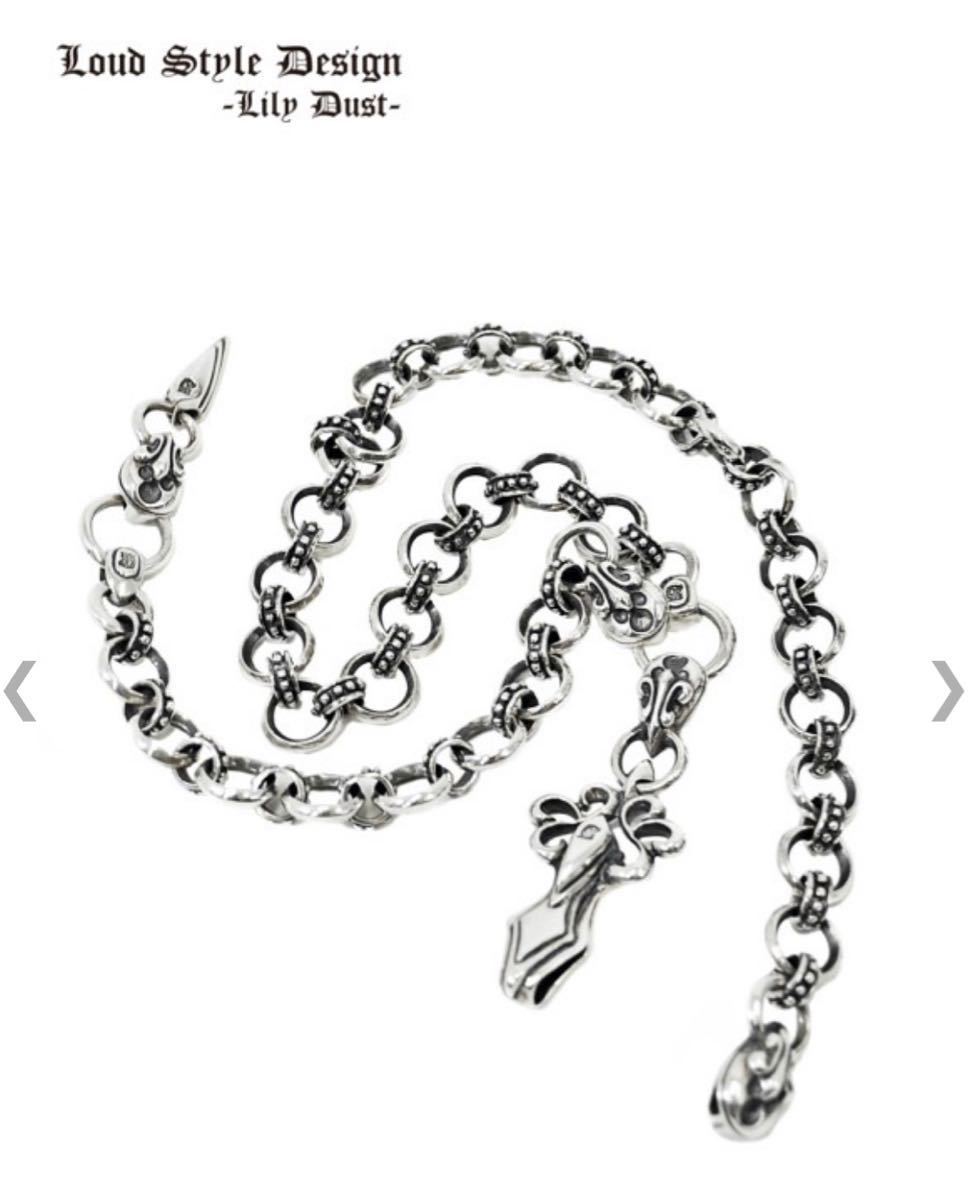Go to the previous product image
974x1200 pixels.
point(20,691)
